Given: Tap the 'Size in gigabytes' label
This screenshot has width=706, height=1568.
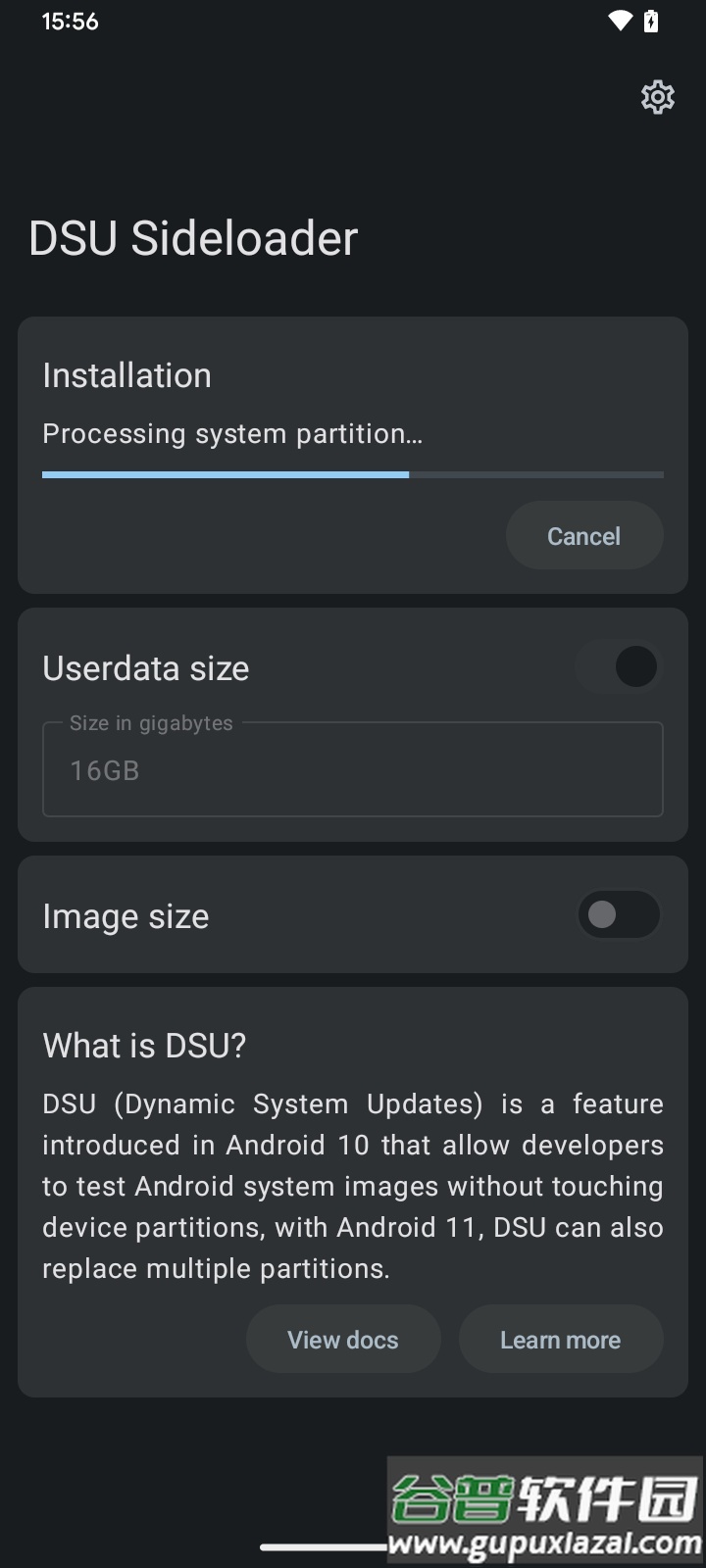Looking at the screenshot, I should point(150,722).
